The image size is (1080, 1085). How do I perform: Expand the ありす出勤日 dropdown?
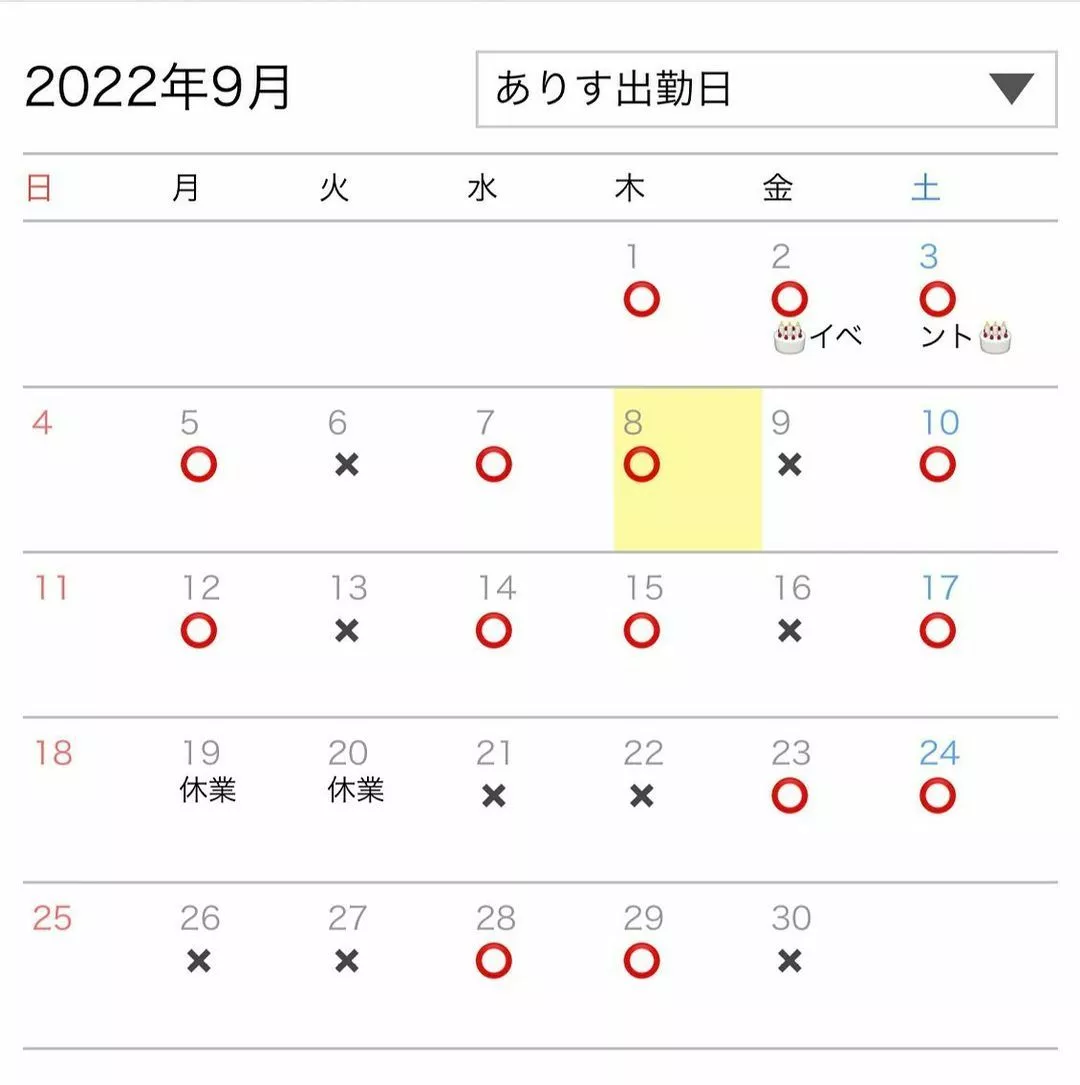pyautogui.click(x=766, y=90)
